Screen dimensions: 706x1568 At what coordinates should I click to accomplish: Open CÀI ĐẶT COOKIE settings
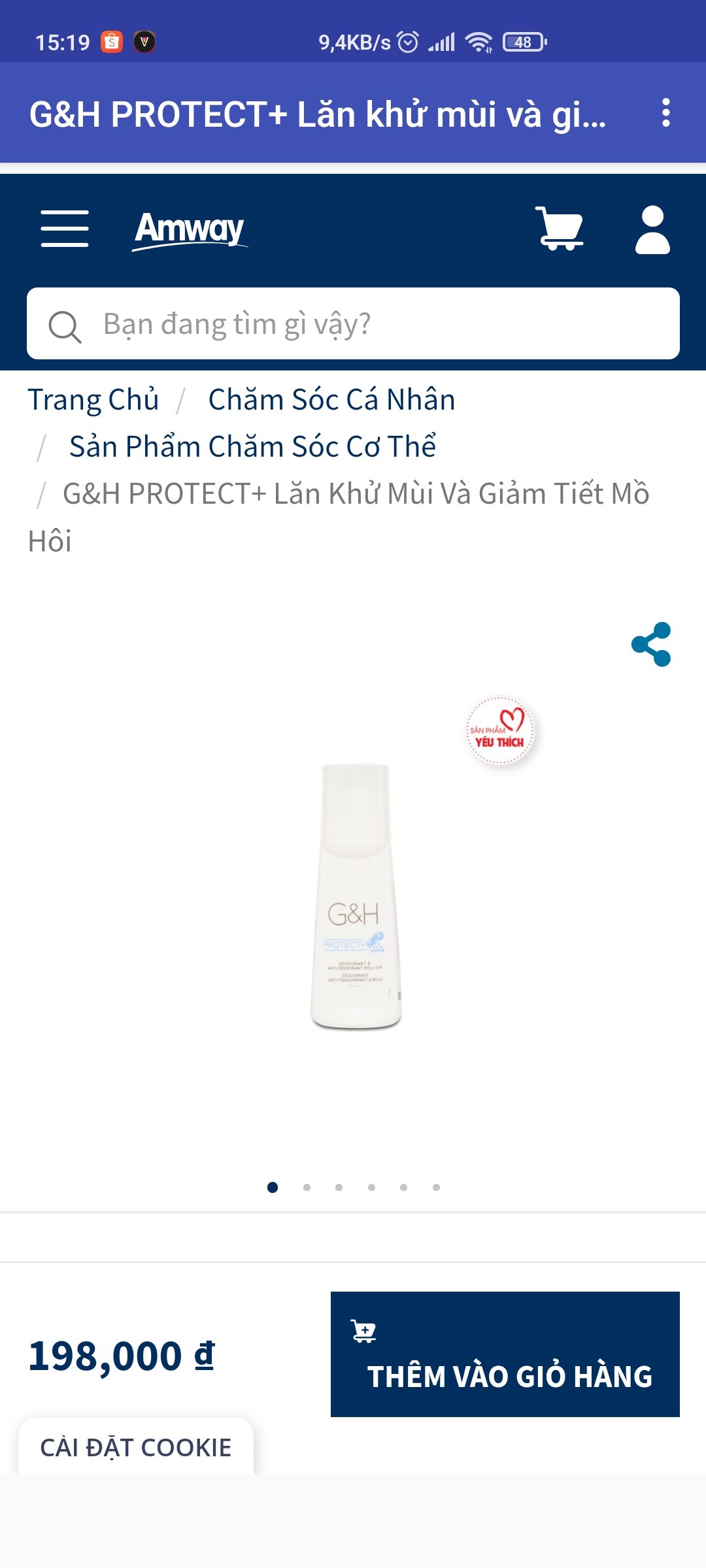click(136, 1447)
